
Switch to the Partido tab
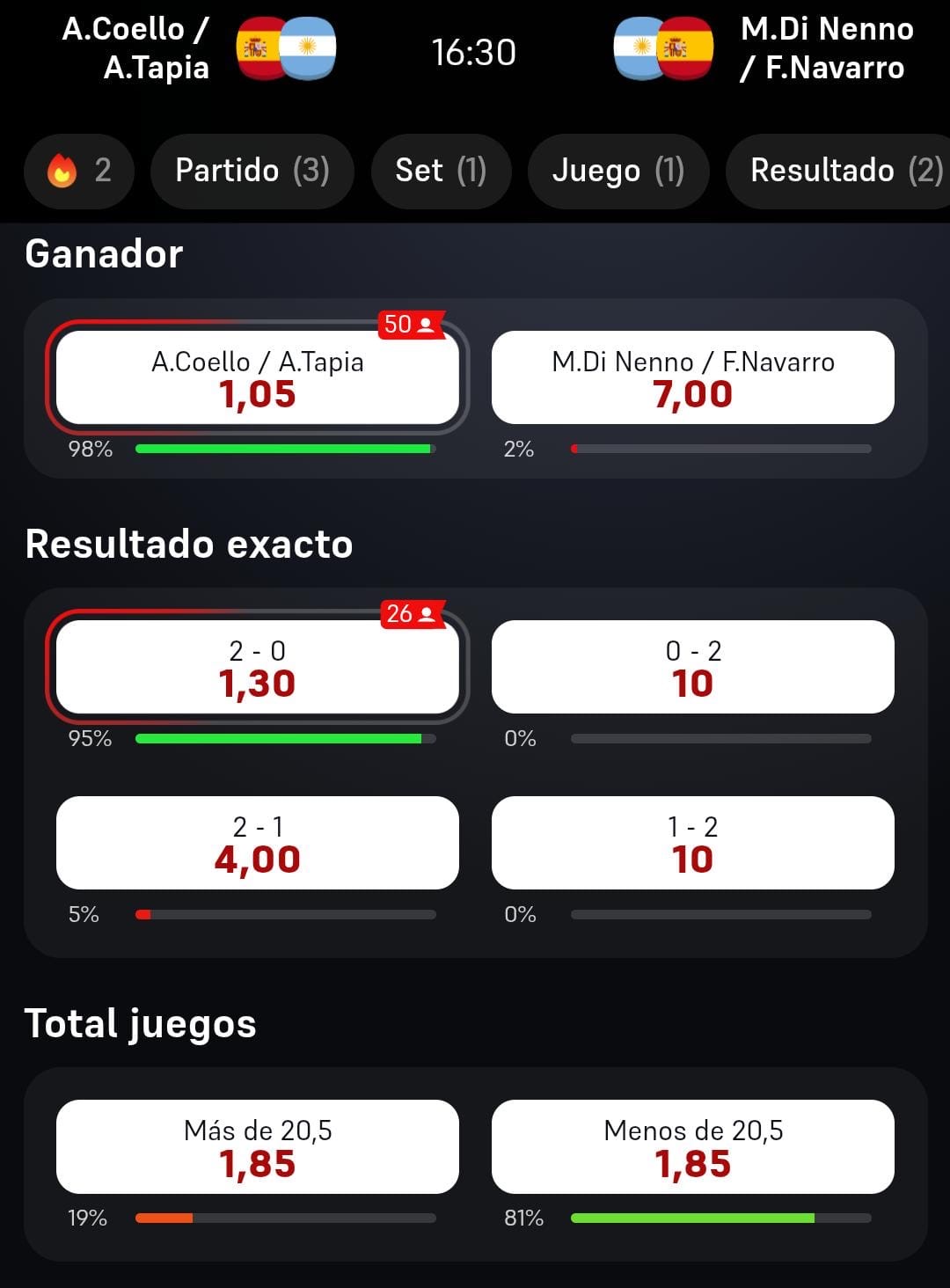pyautogui.click(x=252, y=171)
